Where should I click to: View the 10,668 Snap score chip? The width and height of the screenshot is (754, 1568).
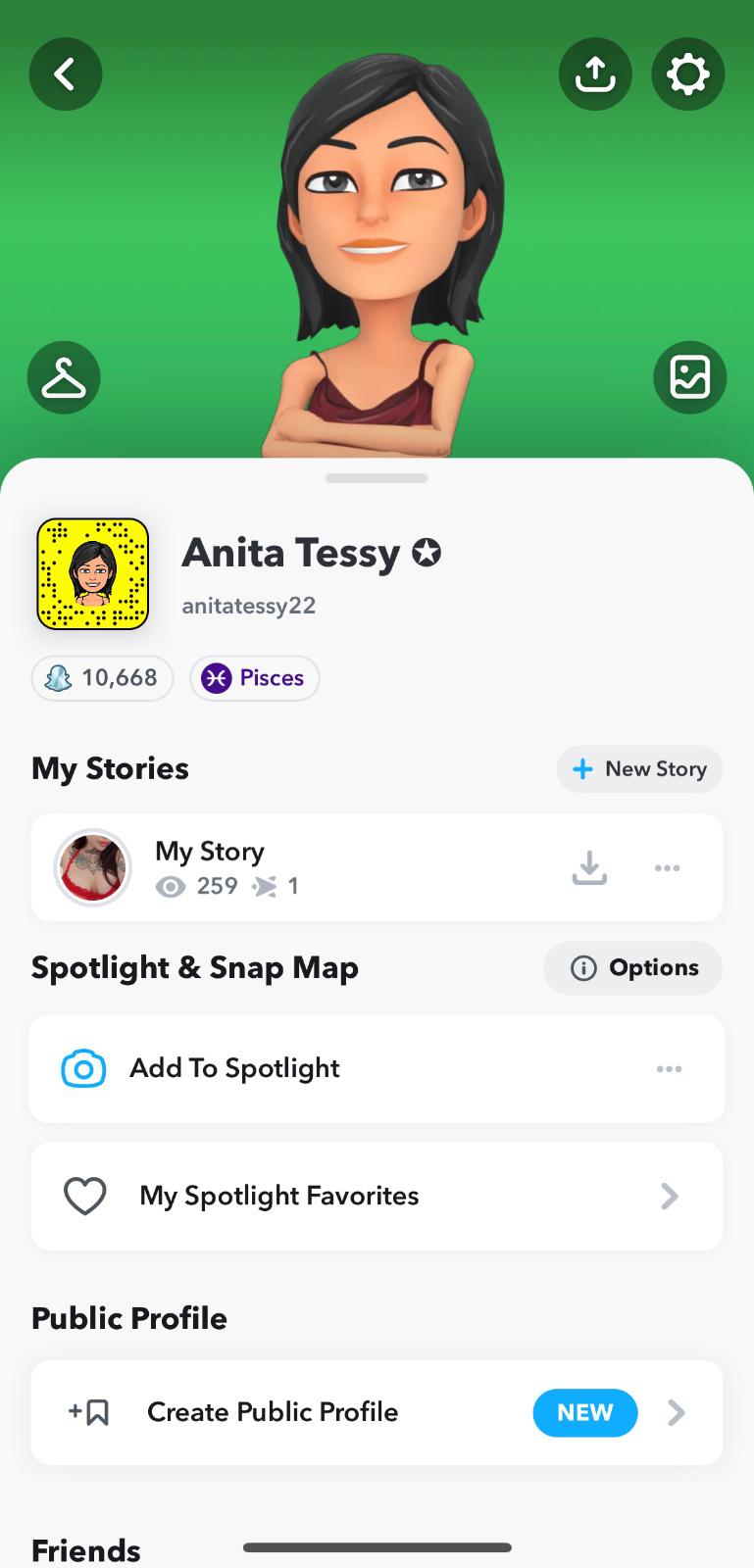pyautogui.click(x=103, y=678)
